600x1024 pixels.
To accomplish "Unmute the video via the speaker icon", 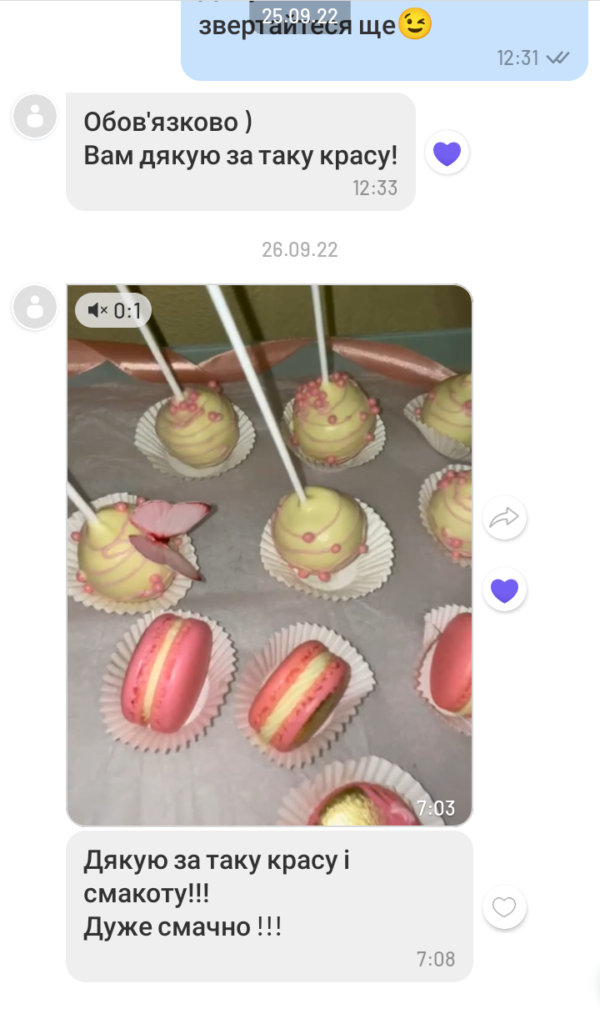I will (x=98, y=311).
